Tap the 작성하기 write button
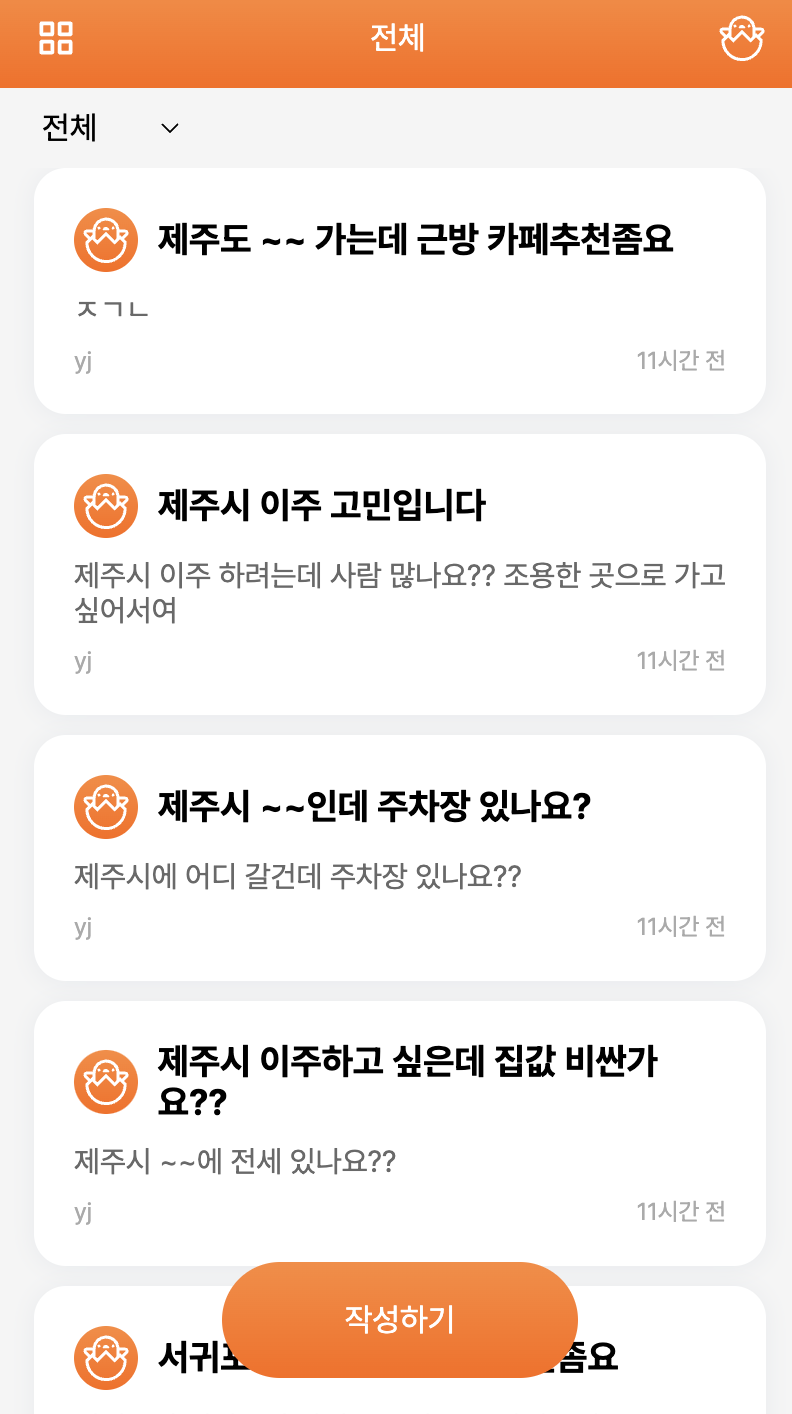 point(399,1319)
